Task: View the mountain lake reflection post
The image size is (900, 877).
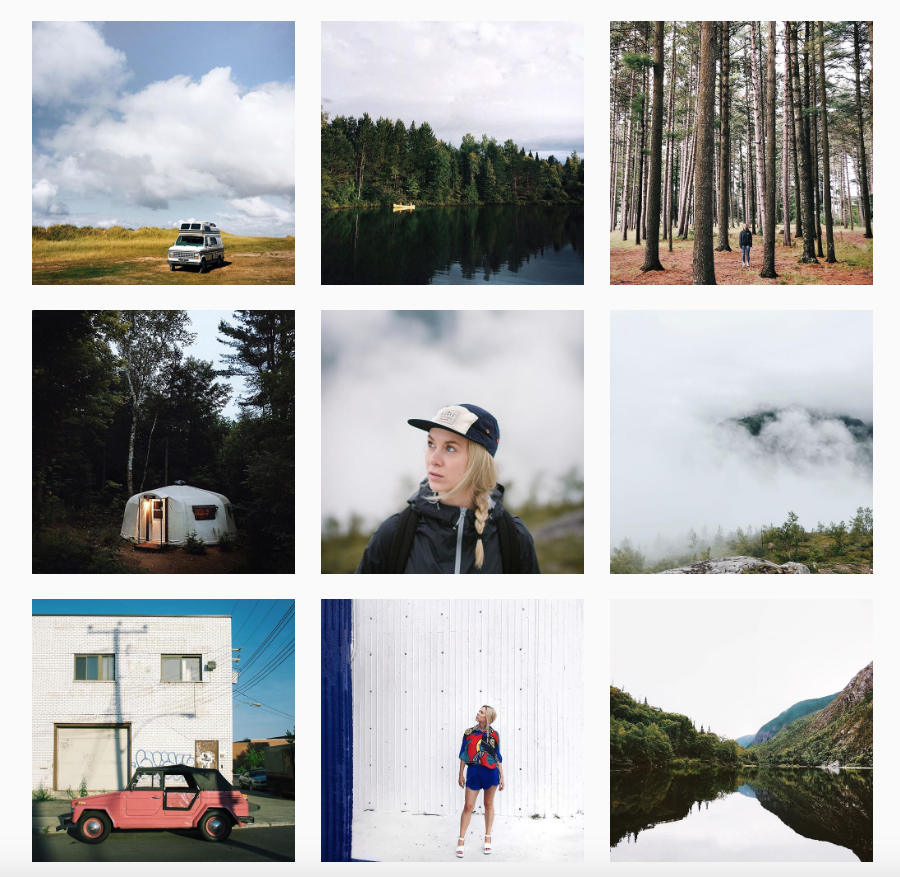Action: click(x=741, y=730)
